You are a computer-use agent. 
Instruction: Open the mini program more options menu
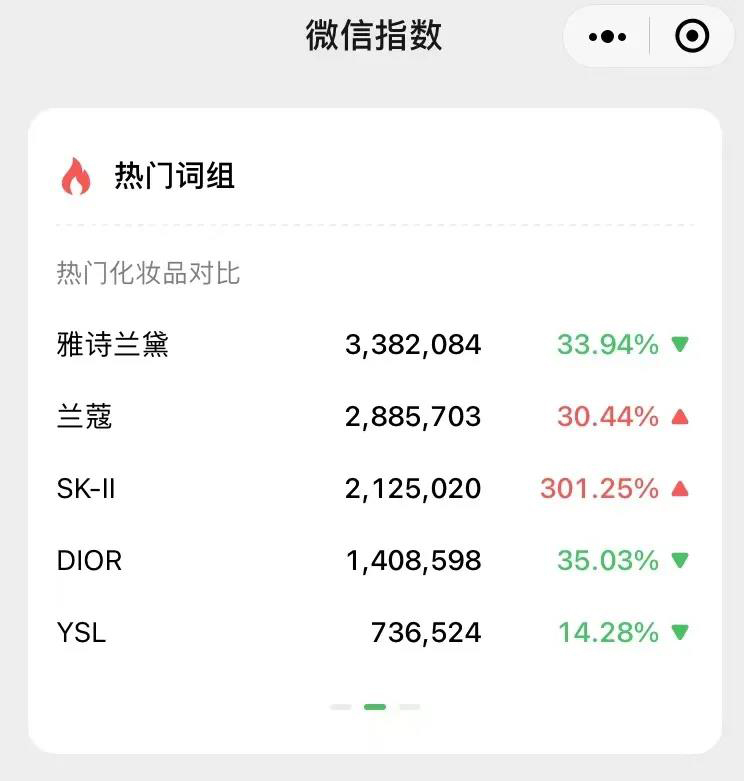(x=607, y=37)
